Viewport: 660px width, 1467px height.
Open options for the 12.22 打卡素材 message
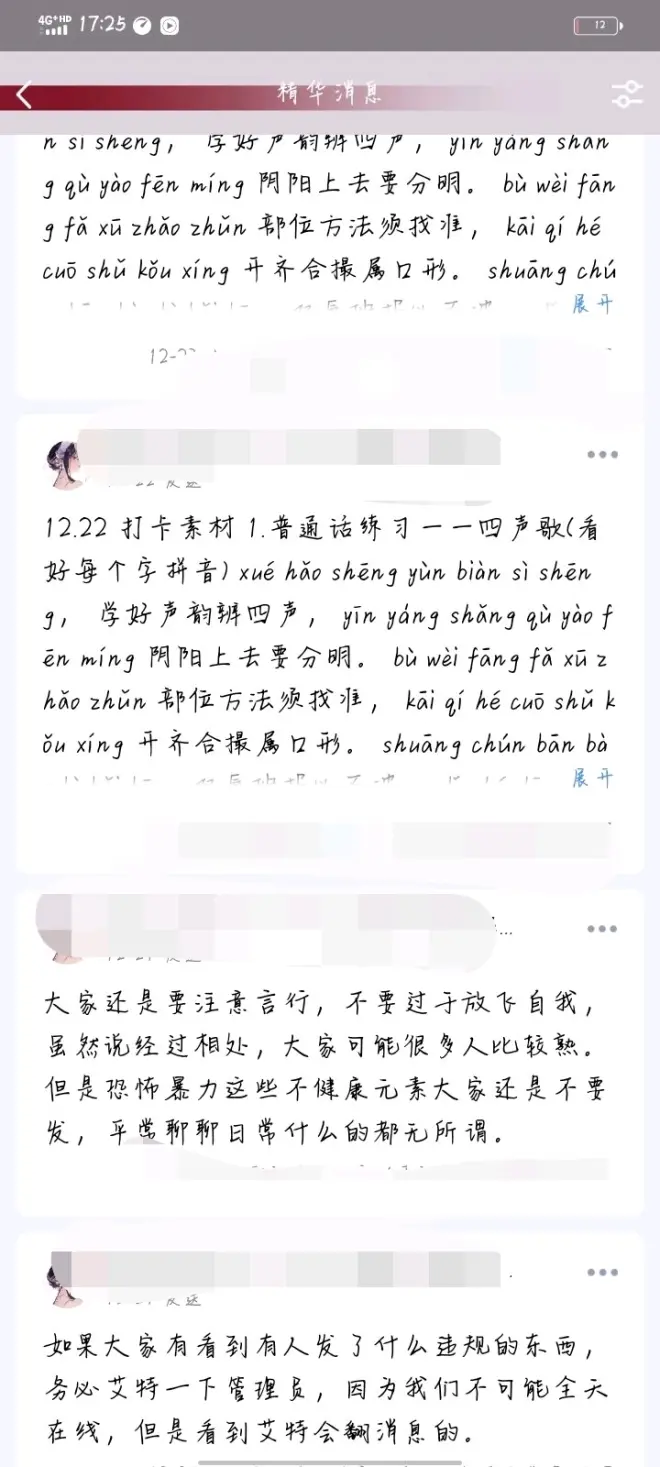pos(602,455)
